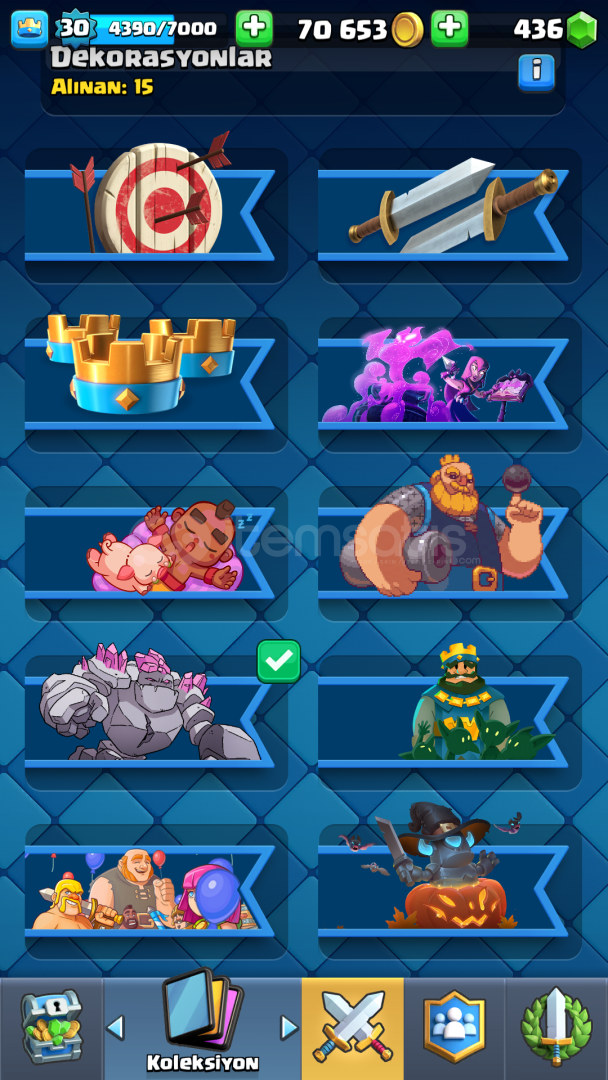The image size is (608, 1080).
Task: Tap the left arrow beside Koleksiyon
Action: [x=116, y=1028]
